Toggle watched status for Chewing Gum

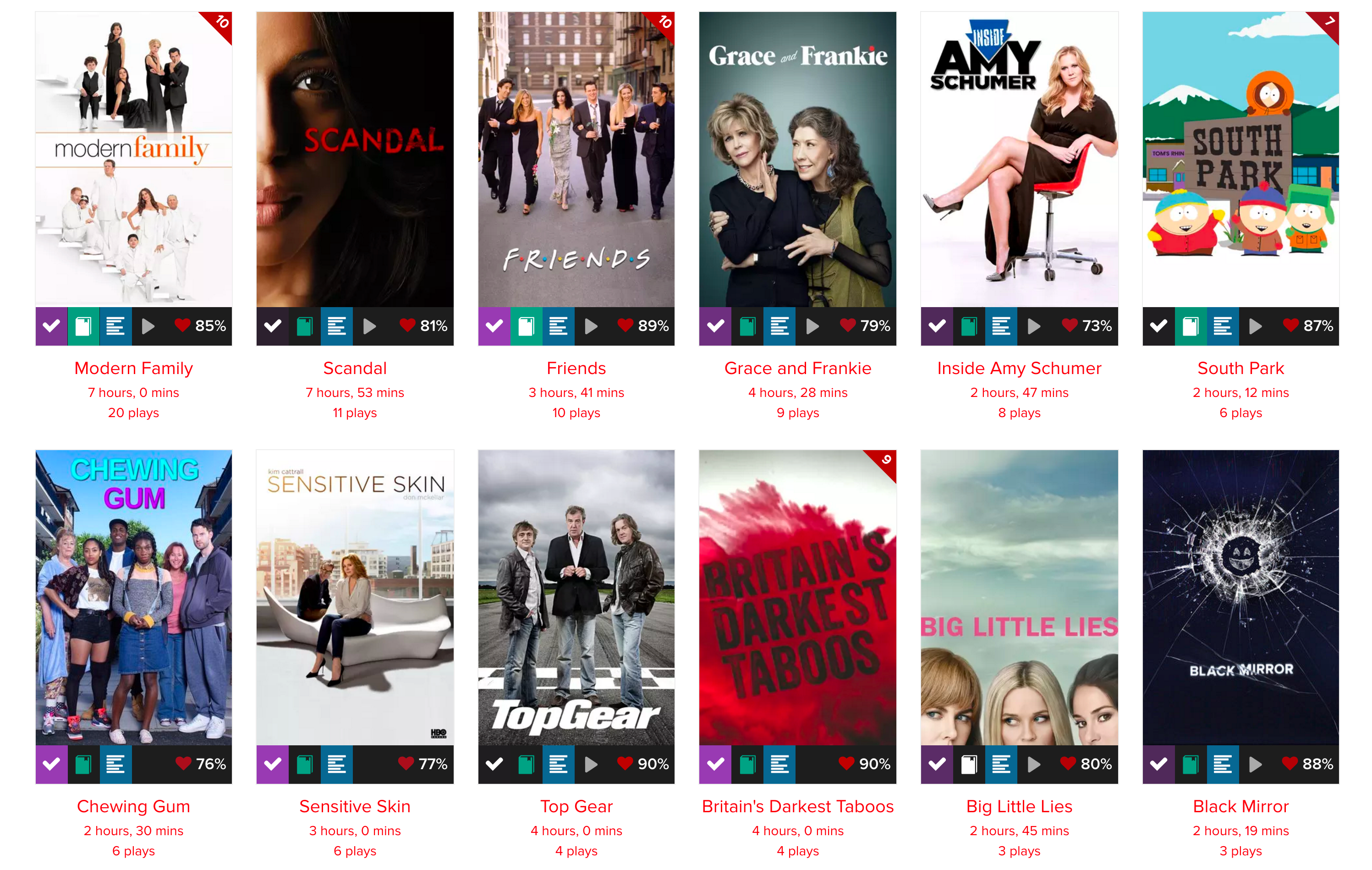click(x=51, y=764)
